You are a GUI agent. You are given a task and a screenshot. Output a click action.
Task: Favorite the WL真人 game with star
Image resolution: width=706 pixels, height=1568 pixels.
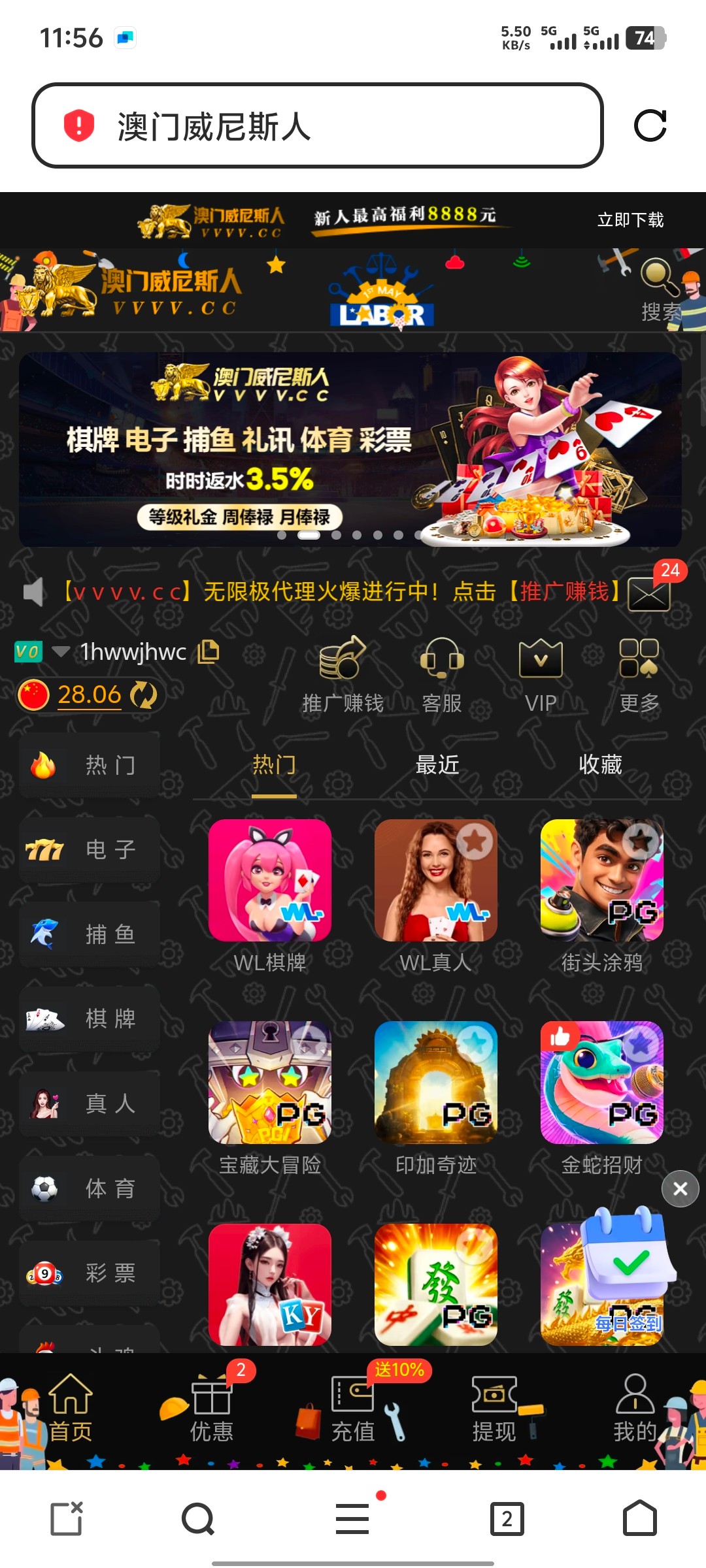[x=475, y=841]
